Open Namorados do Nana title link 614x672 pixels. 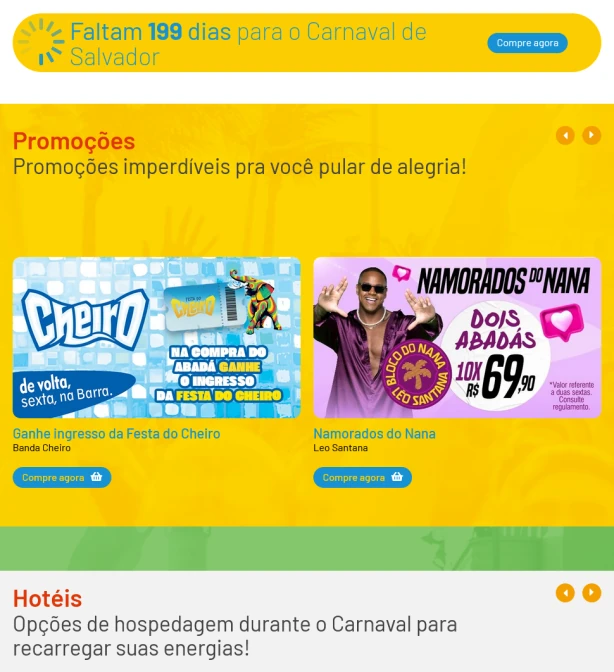[374, 434]
